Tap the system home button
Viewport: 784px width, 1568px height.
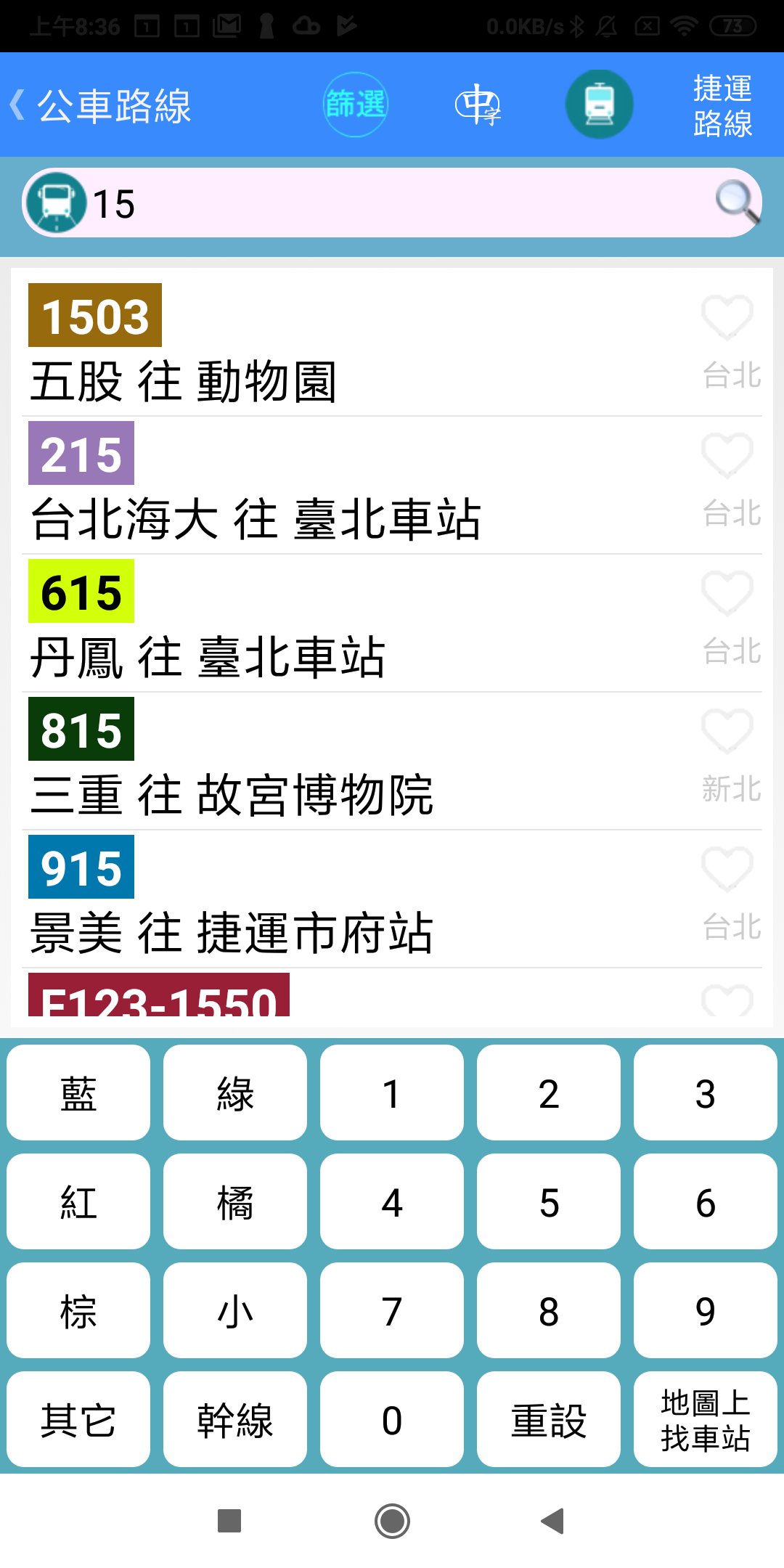pos(392,1521)
